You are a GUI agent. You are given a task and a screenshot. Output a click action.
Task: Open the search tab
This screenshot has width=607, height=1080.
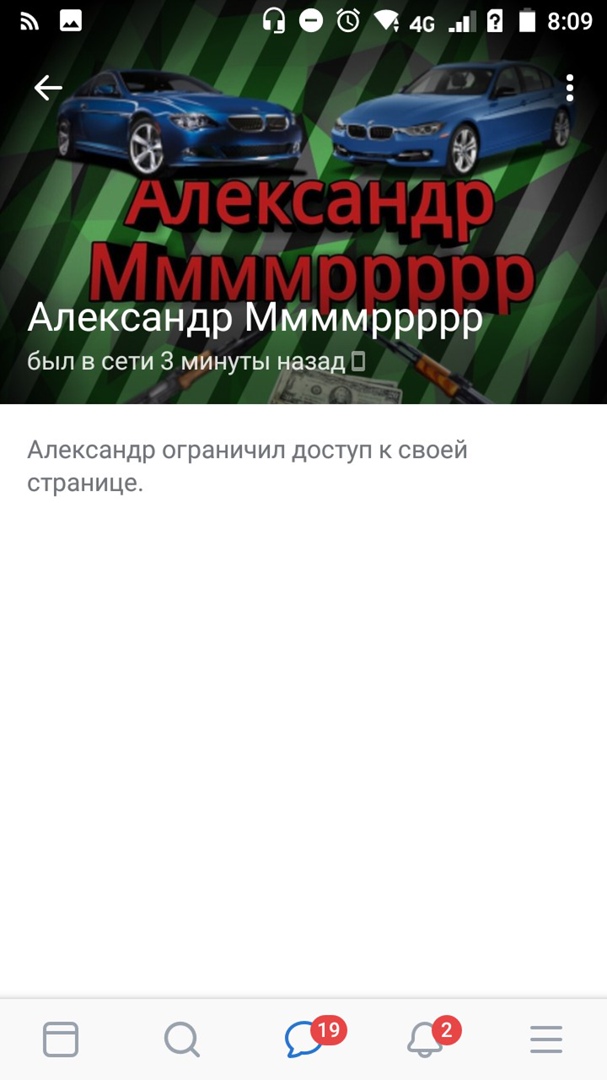coord(182,1040)
